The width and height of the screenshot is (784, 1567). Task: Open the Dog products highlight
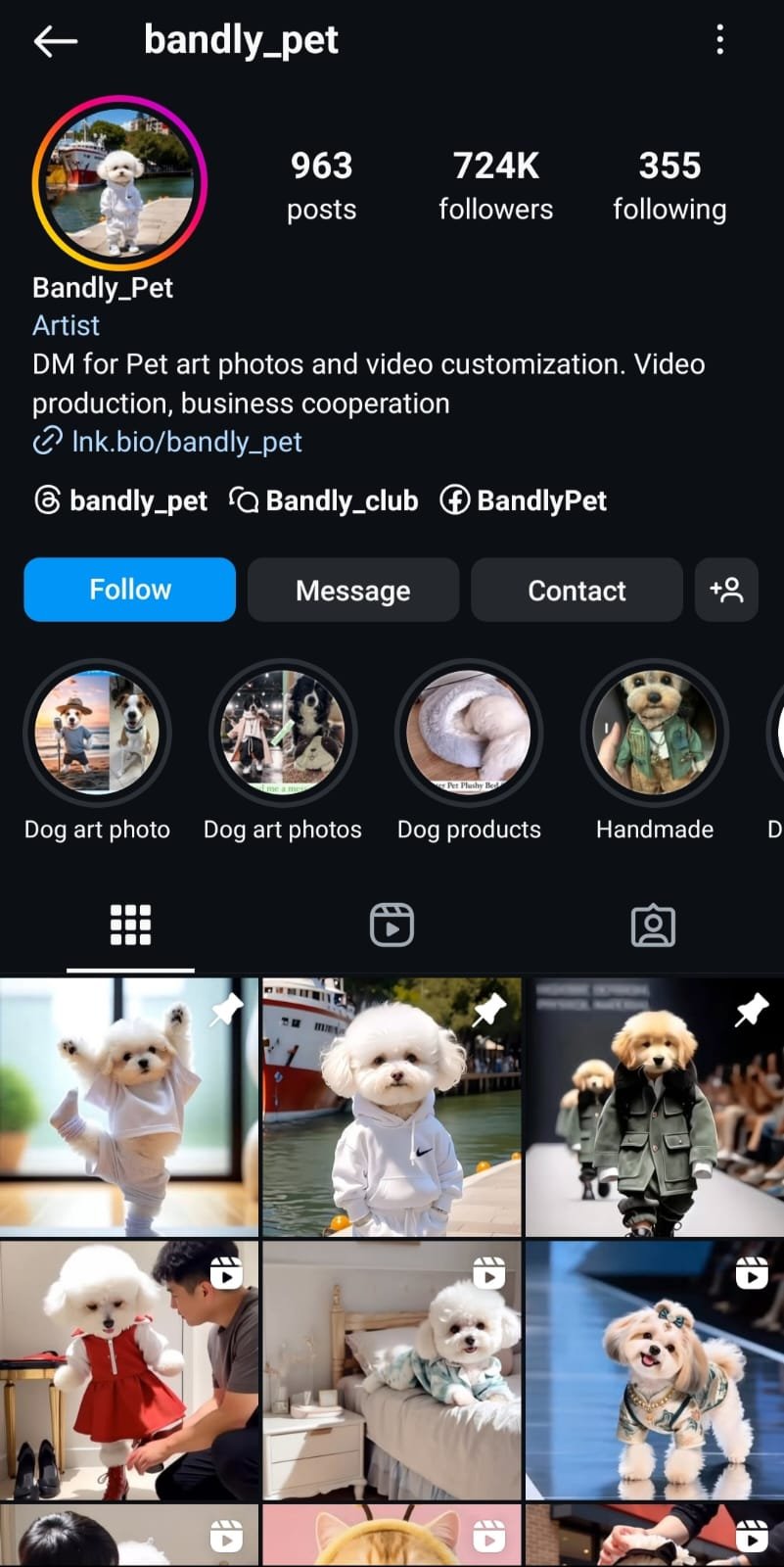coord(469,733)
